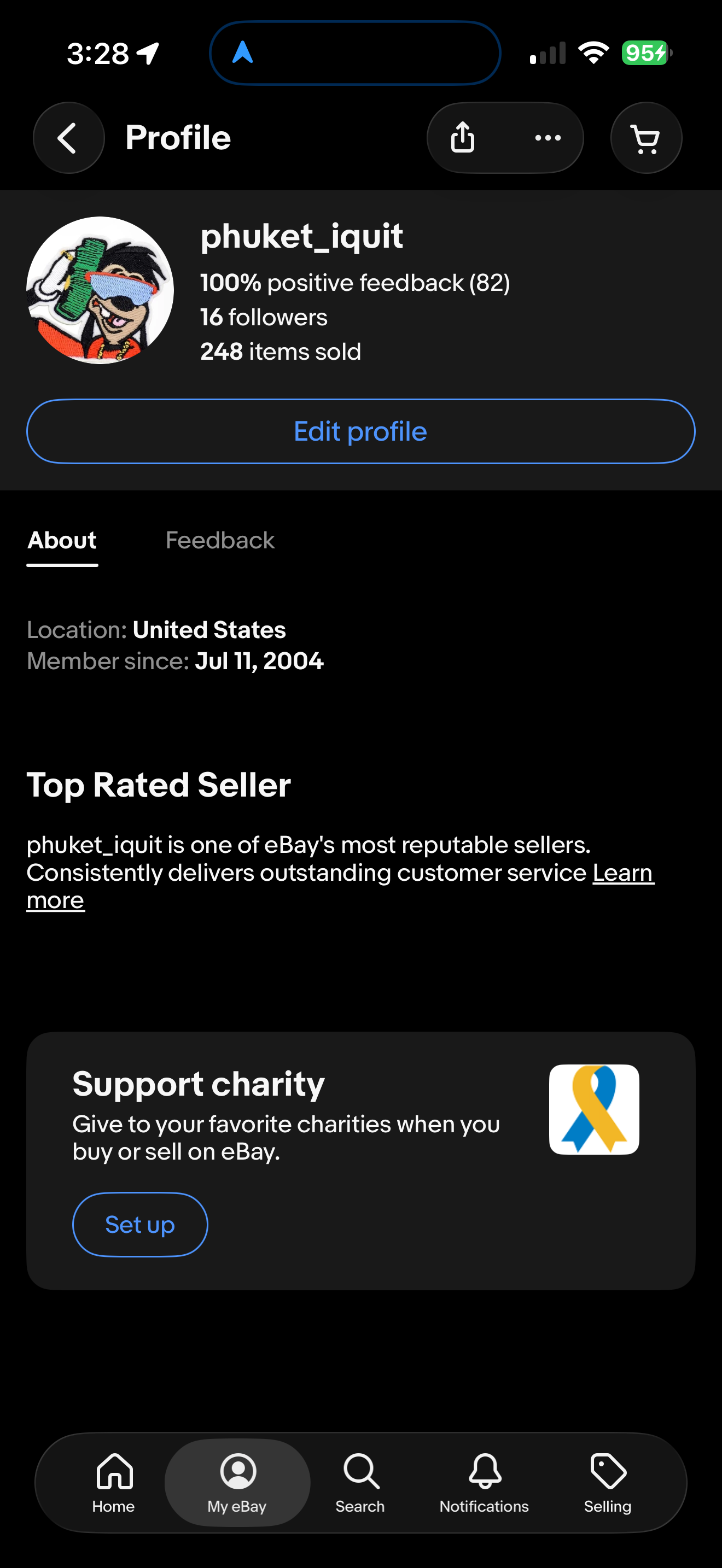Share this eBay profile
Image resolution: width=722 pixels, height=1568 pixels.
point(463,138)
